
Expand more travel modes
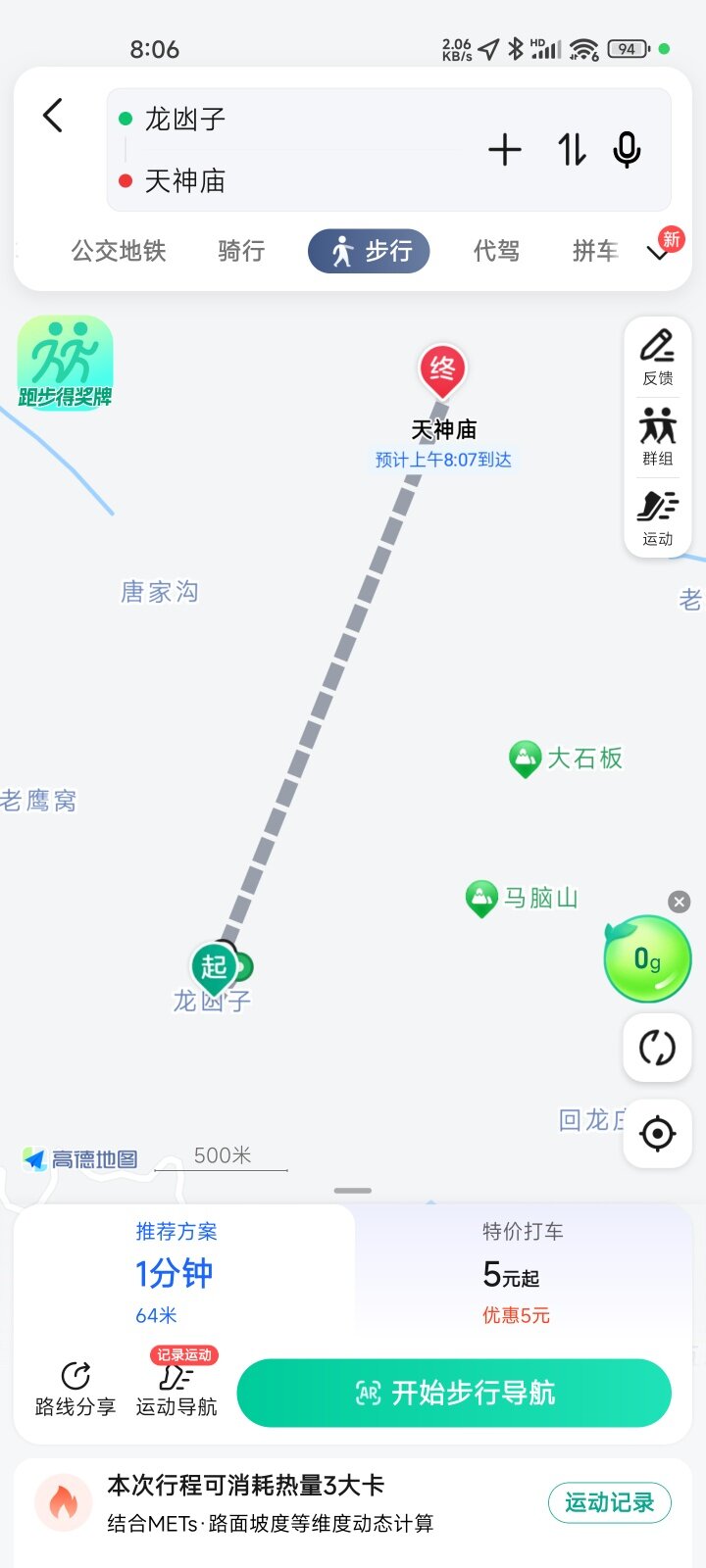coord(659,252)
